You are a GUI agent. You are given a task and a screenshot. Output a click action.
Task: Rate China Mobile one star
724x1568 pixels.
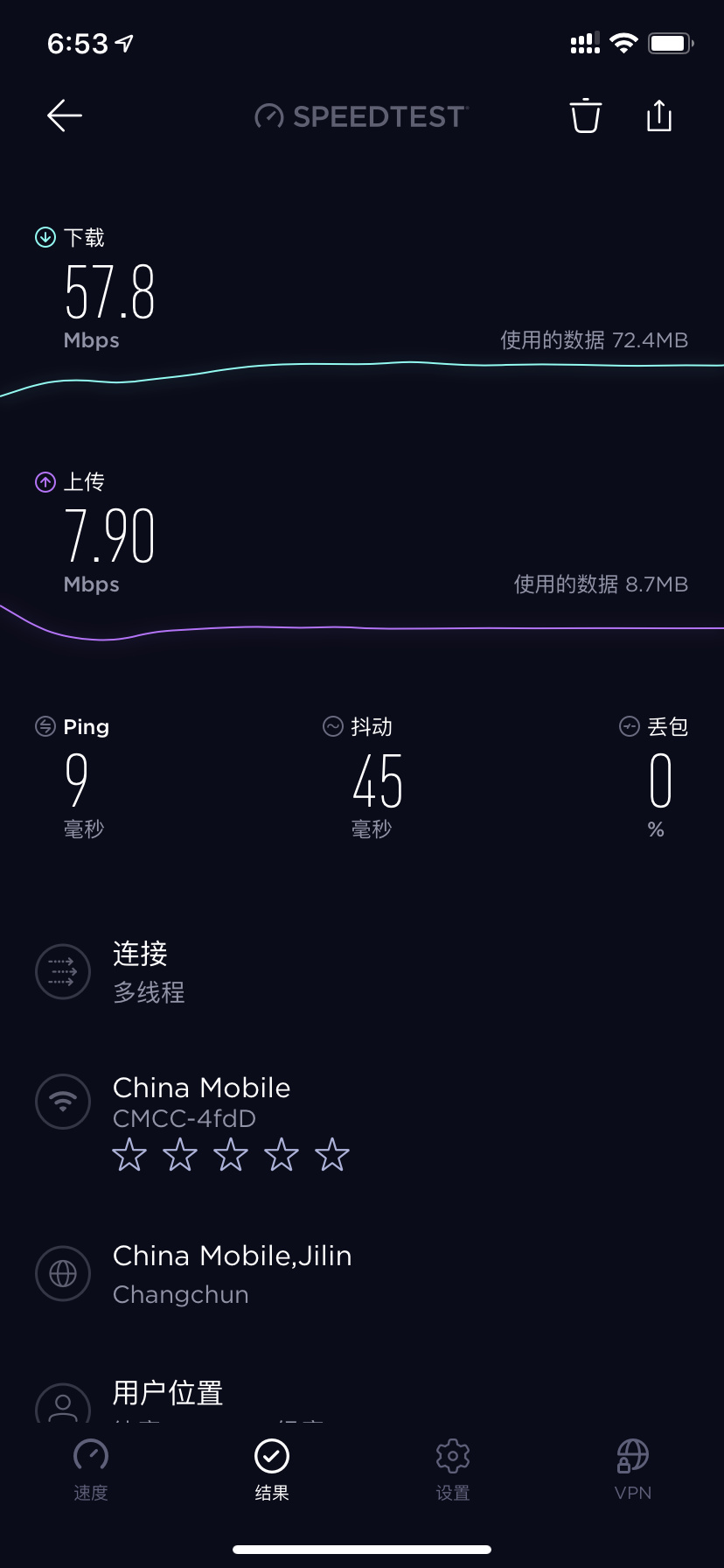(x=129, y=1155)
